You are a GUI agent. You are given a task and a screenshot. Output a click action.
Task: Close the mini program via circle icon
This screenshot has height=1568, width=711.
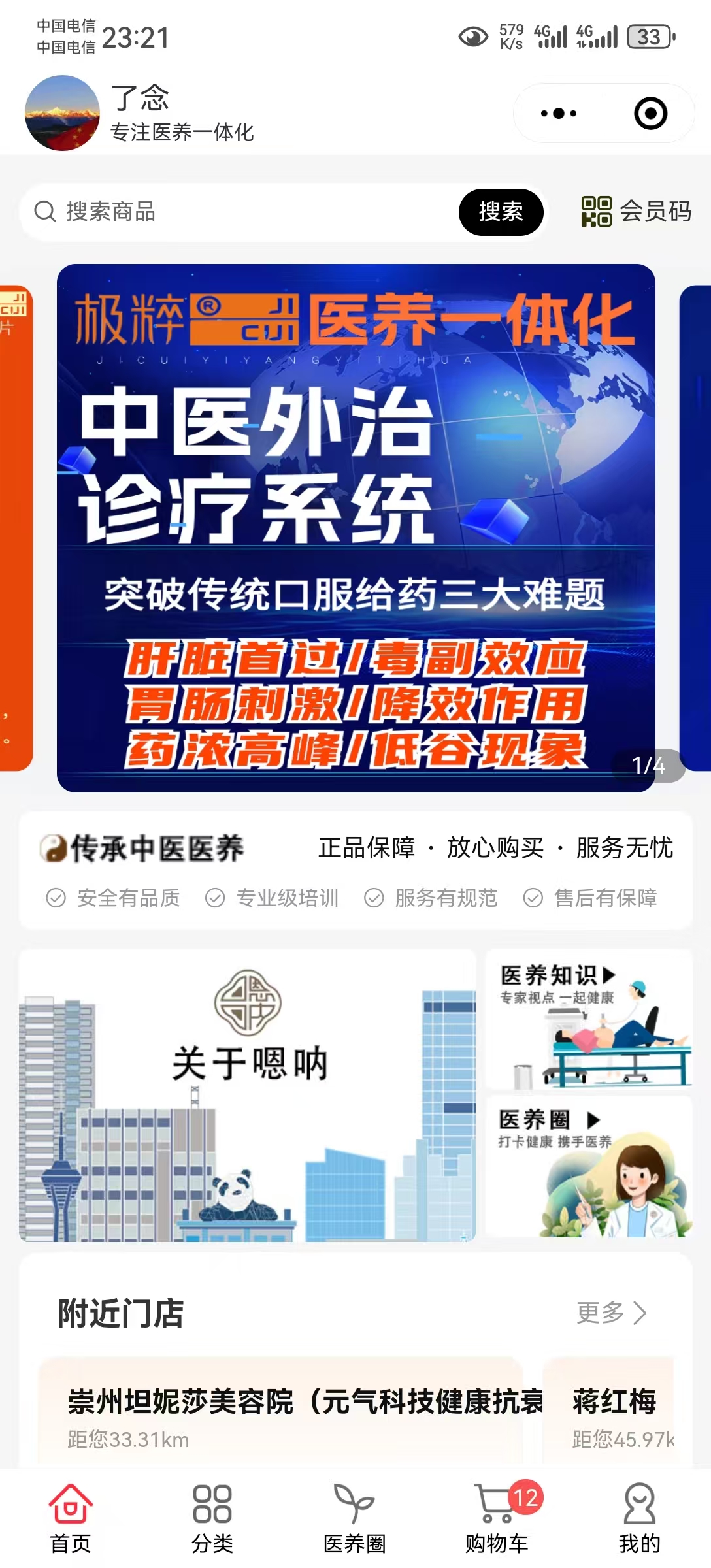point(650,114)
